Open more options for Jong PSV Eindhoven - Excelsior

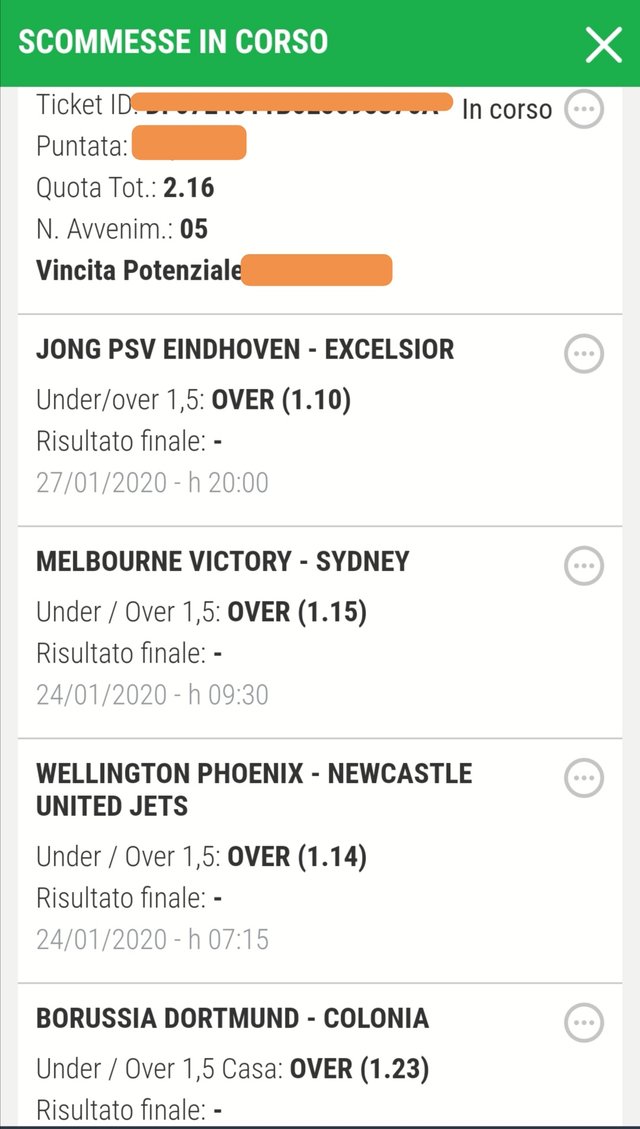(583, 354)
